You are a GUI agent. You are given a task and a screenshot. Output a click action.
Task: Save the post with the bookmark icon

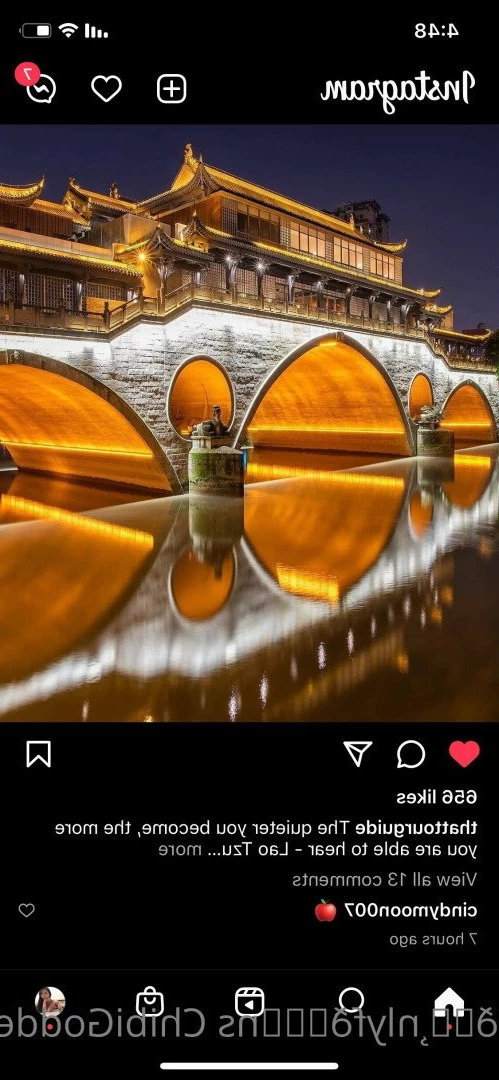[39, 754]
